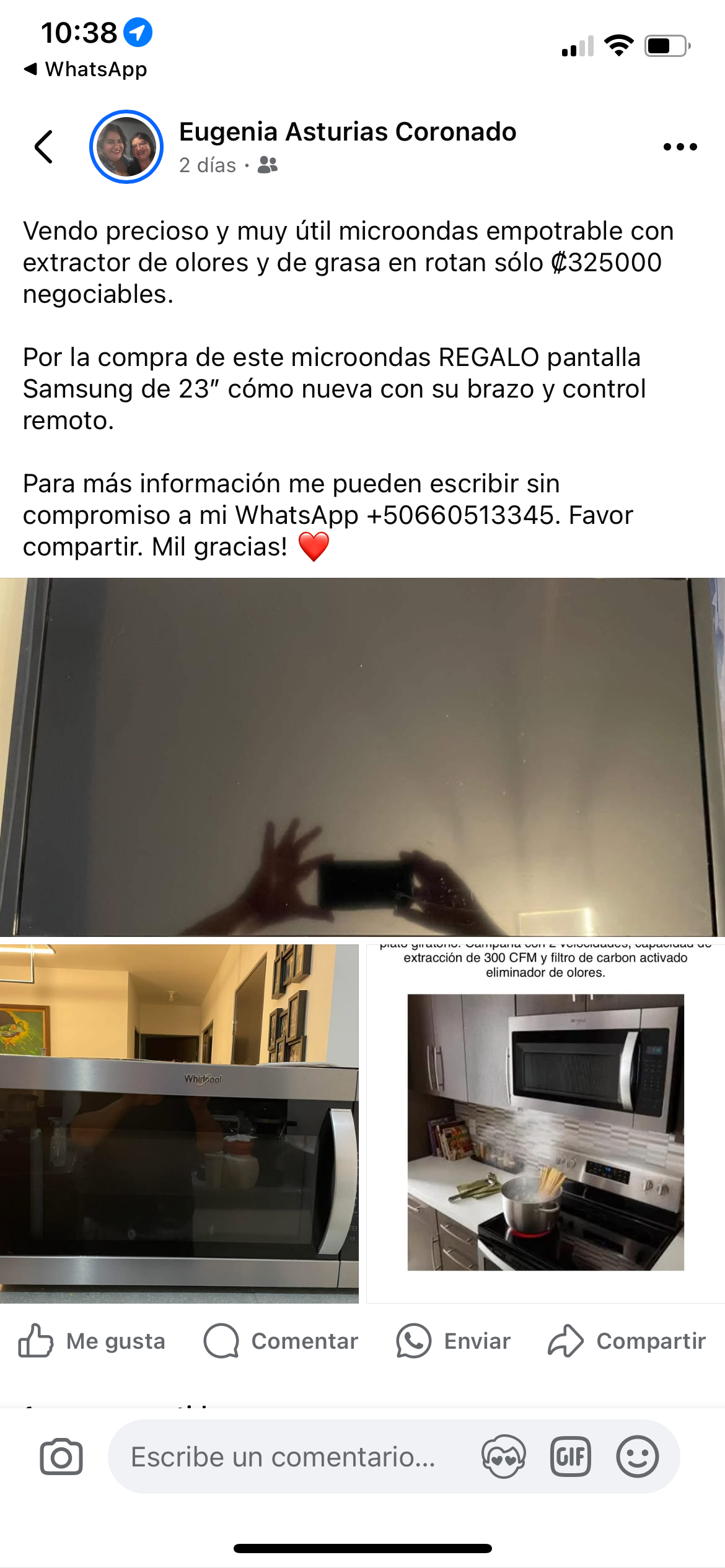Tap Comentar to comment on post

pos(281,1341)
